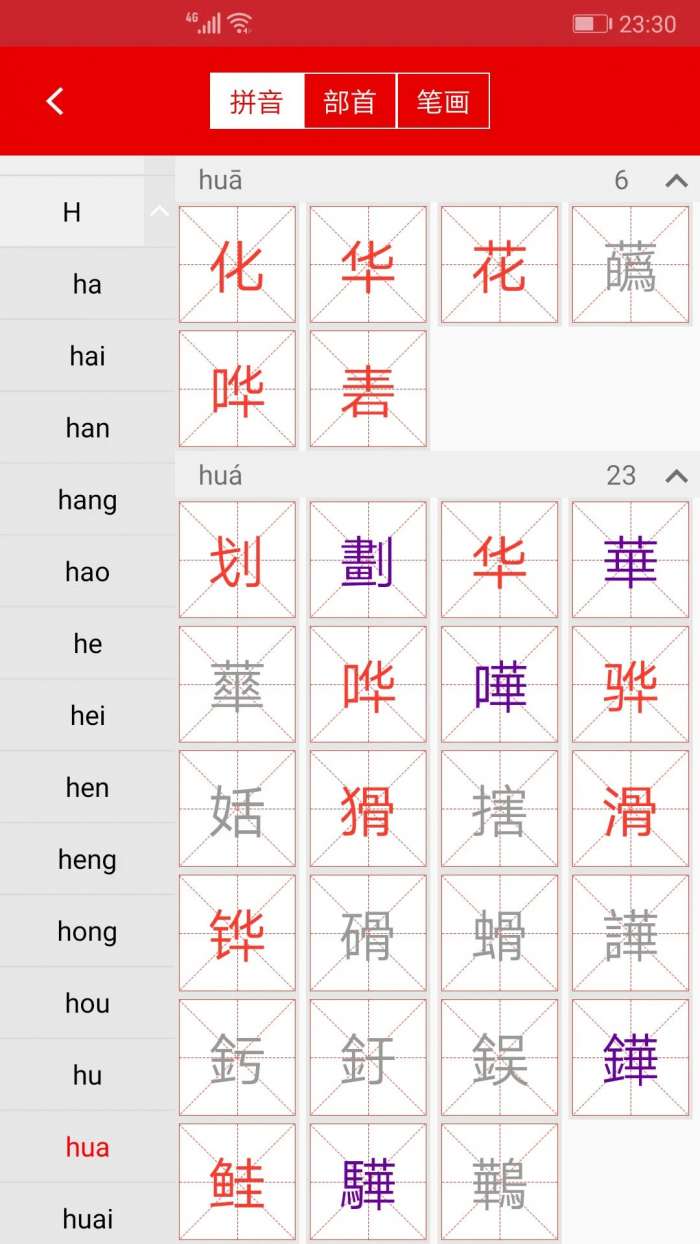Select the 拼音 tab
The image size is (700, 1244).
(257, 101)
